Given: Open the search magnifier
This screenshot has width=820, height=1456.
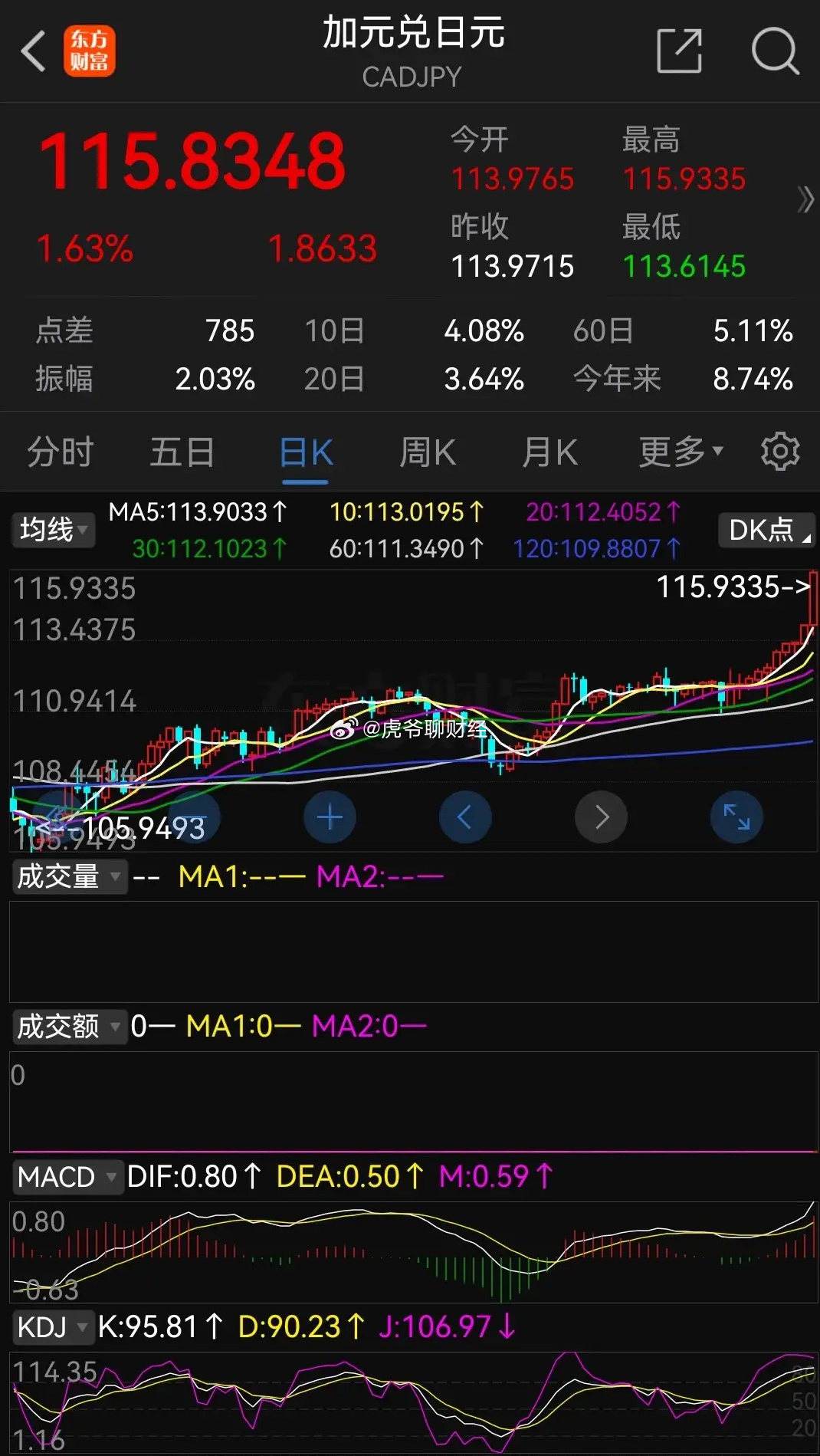Looking at the screenshot, I should 775,51.
